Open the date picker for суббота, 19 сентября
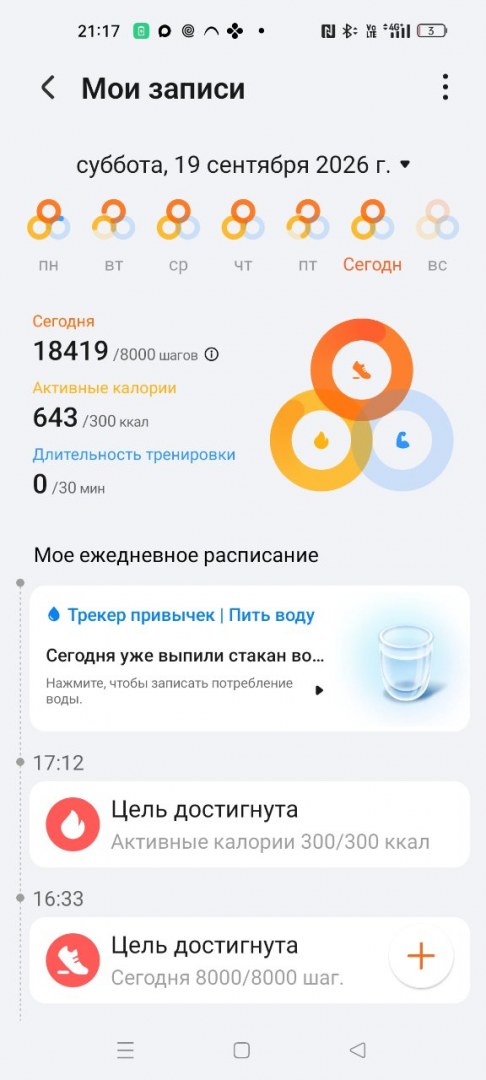486x1080 pixels. tap(243, 165)
